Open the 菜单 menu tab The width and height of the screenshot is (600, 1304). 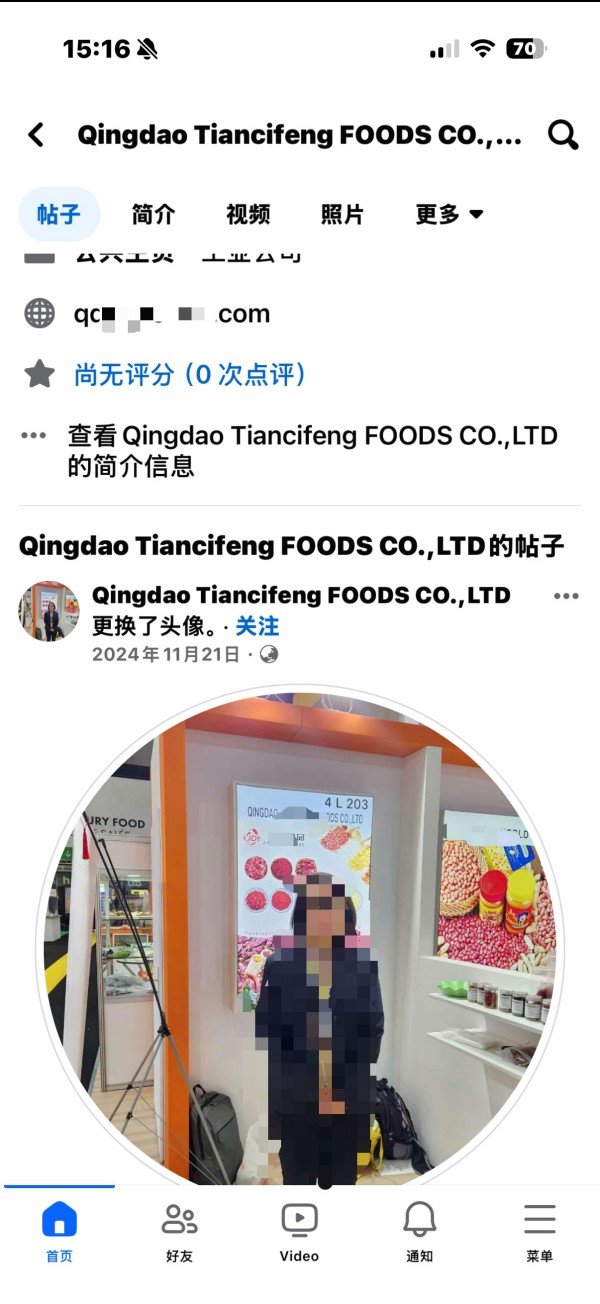pyautogui.click(x=539, y=1232)
